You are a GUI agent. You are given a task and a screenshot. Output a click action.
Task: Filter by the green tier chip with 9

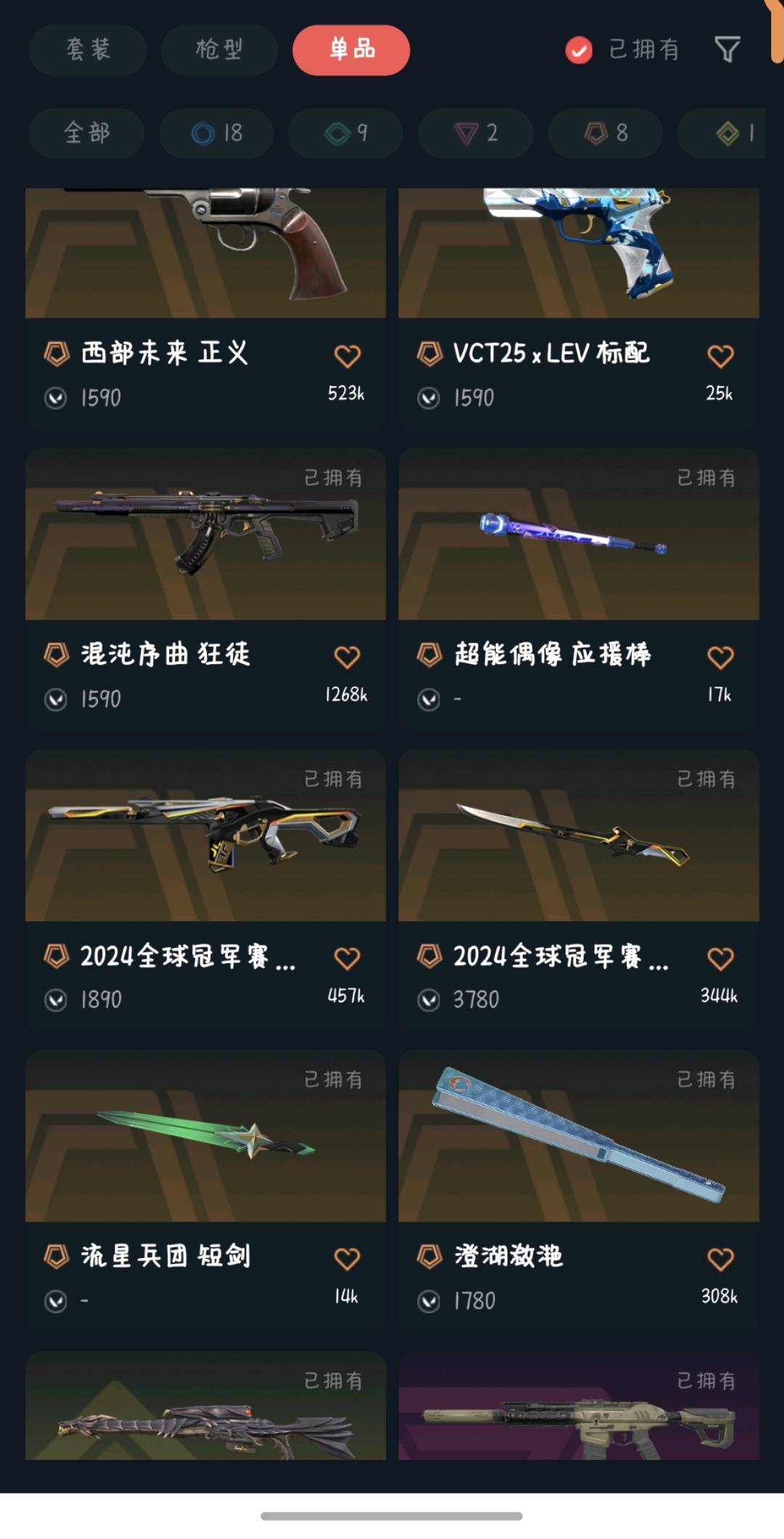pyautogui.click(x=346, y=133)
